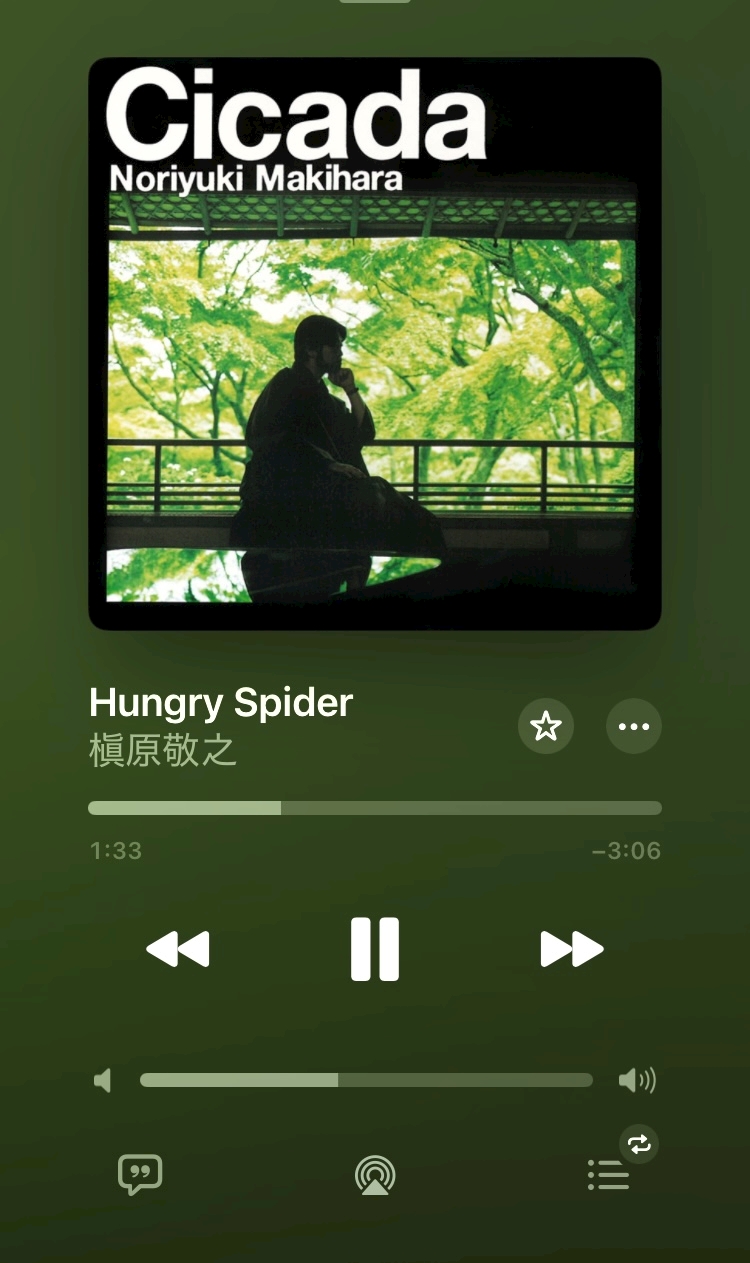Open the Up Next queue list
This screenshot has width=750, height=1263.
click(608, 1175)
